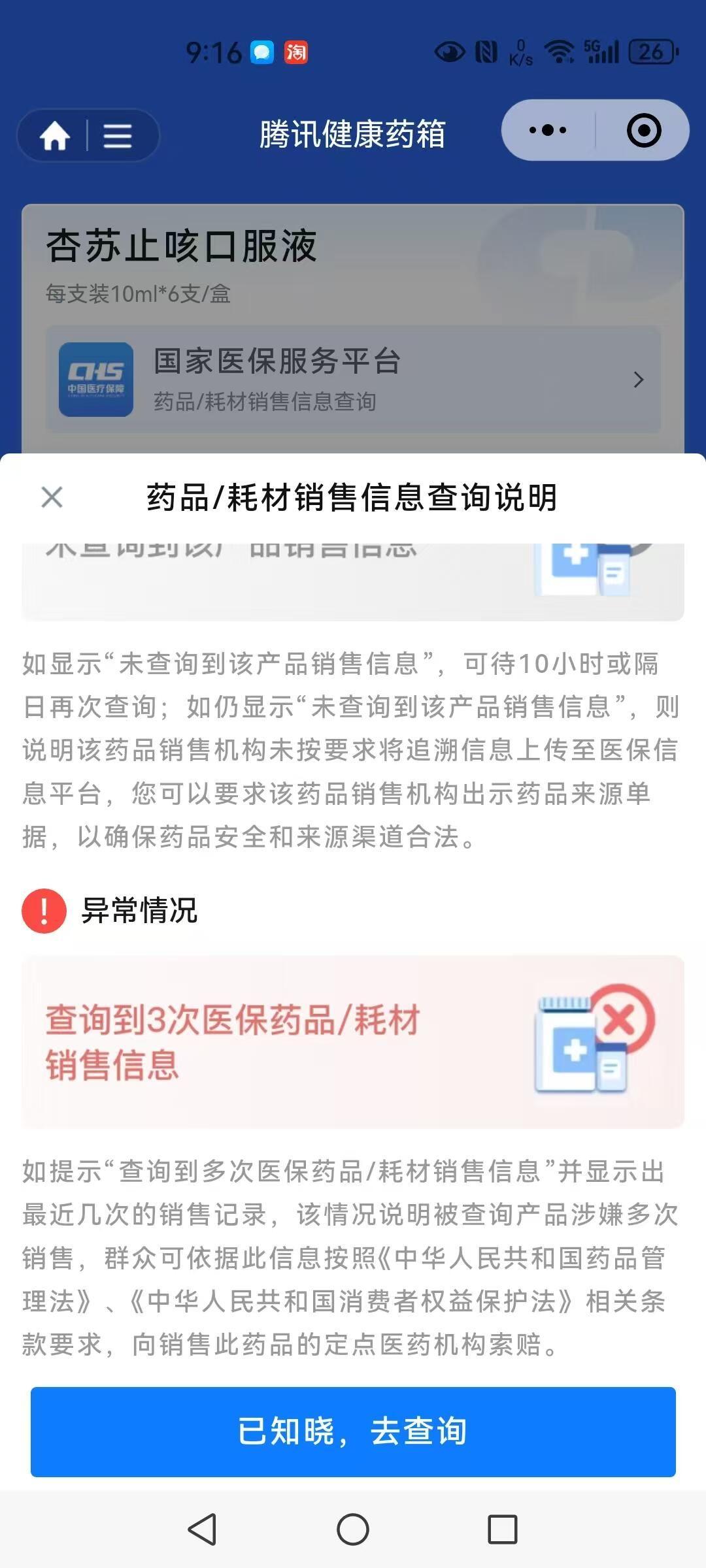Open the three-dot more options

(x=548, y=130)
